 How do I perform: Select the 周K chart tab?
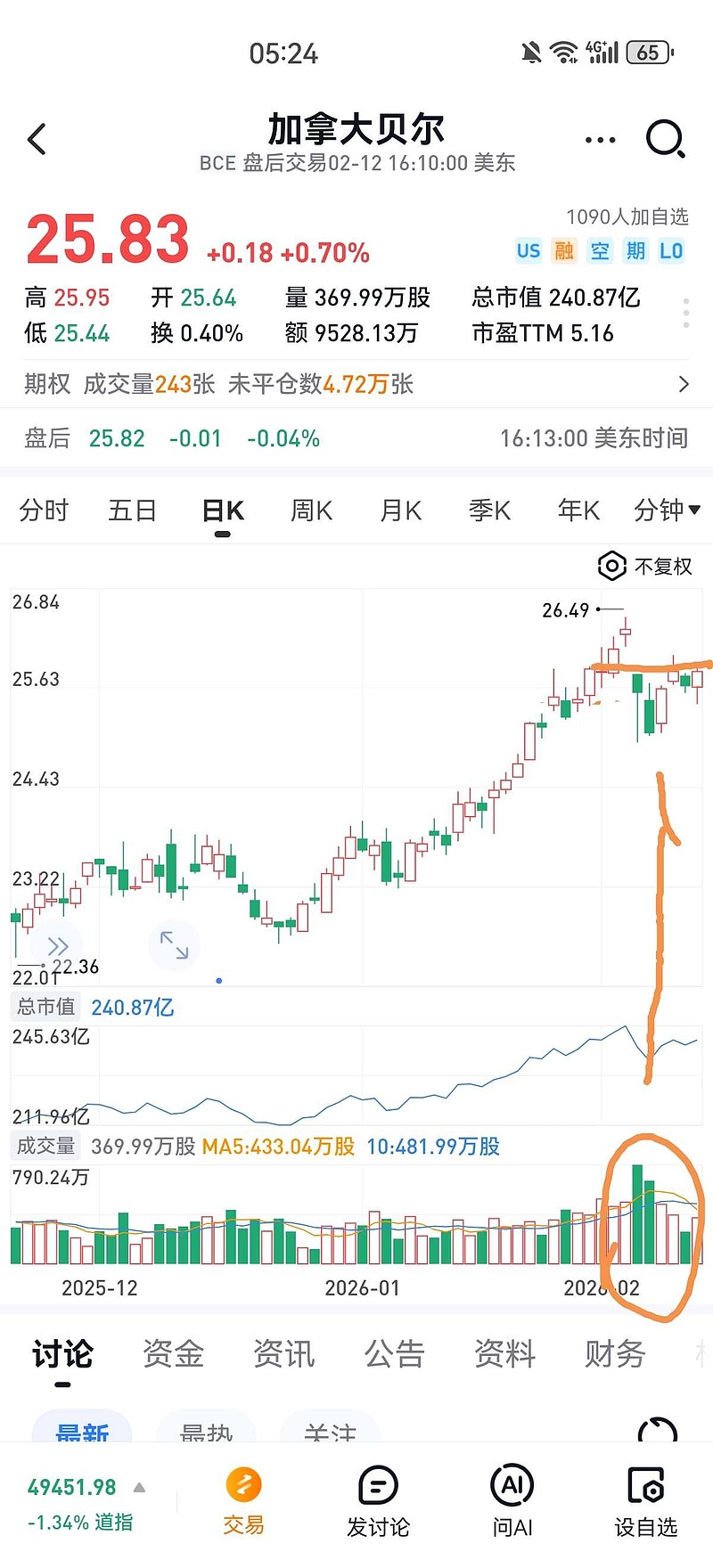(311, 510)
